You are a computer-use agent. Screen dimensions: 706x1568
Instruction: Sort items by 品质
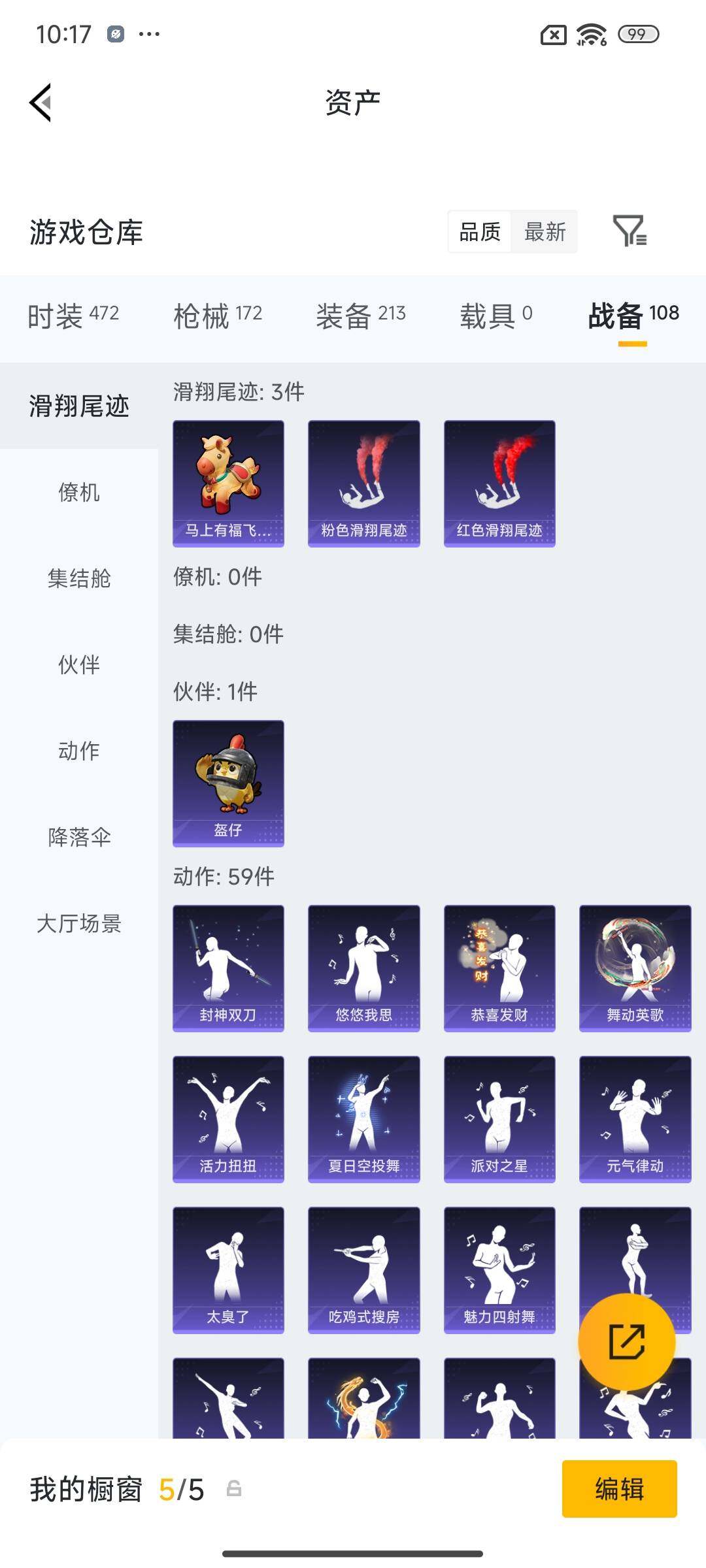tap(479, 232)
